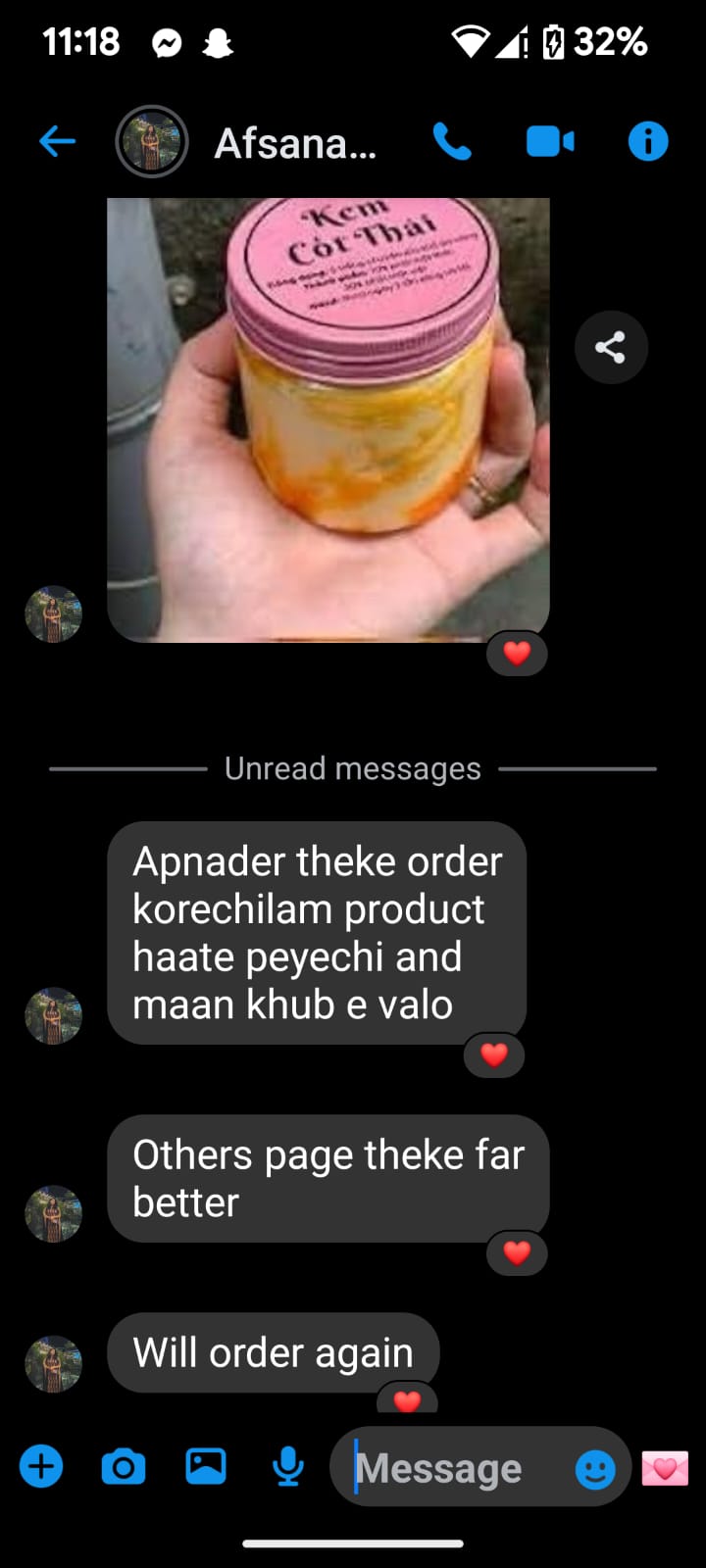
Task: Open Afsana's profile picture in header
Action: (152, 142)
